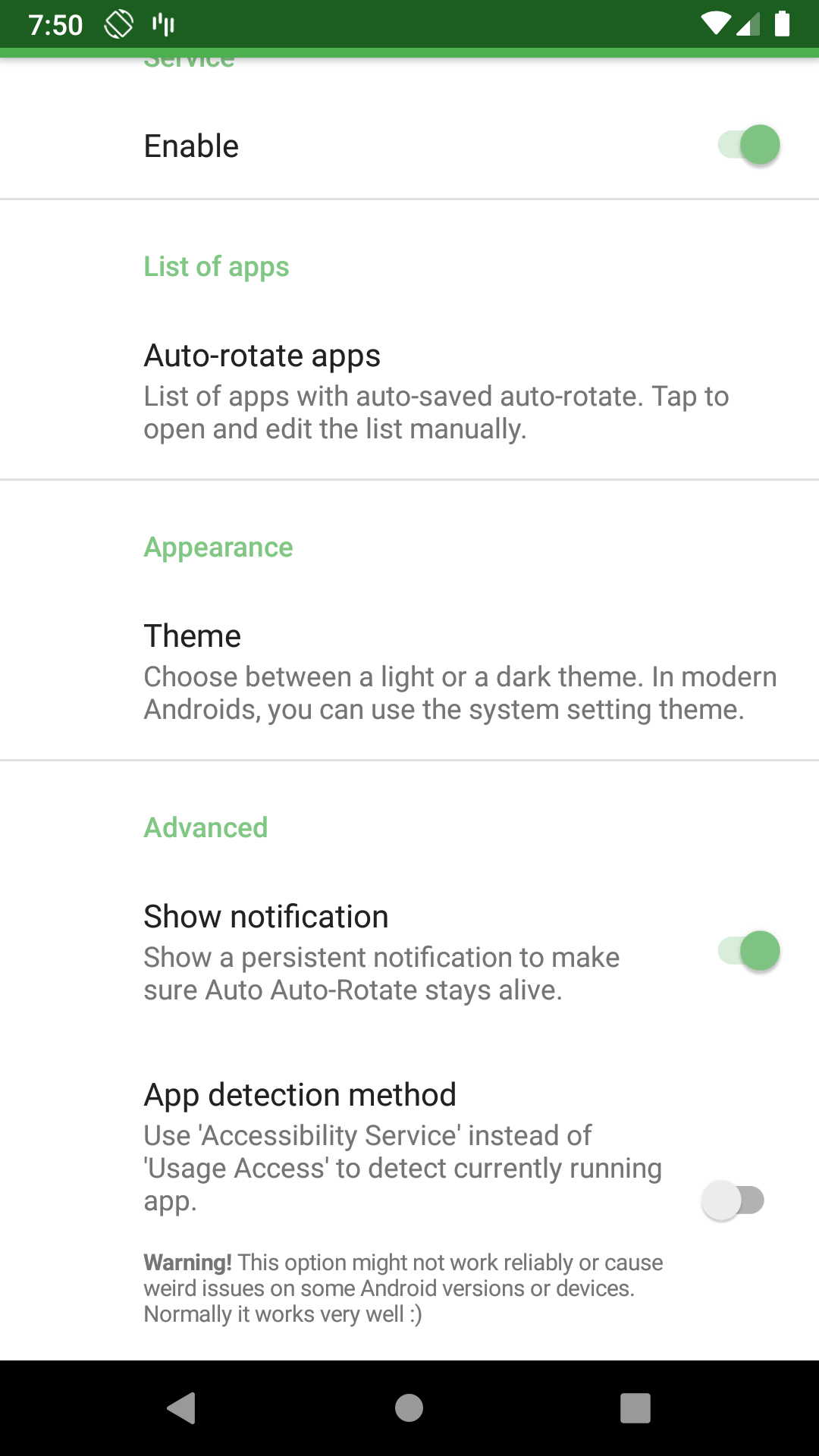Tap the home button

click(x=409, y=1408)
